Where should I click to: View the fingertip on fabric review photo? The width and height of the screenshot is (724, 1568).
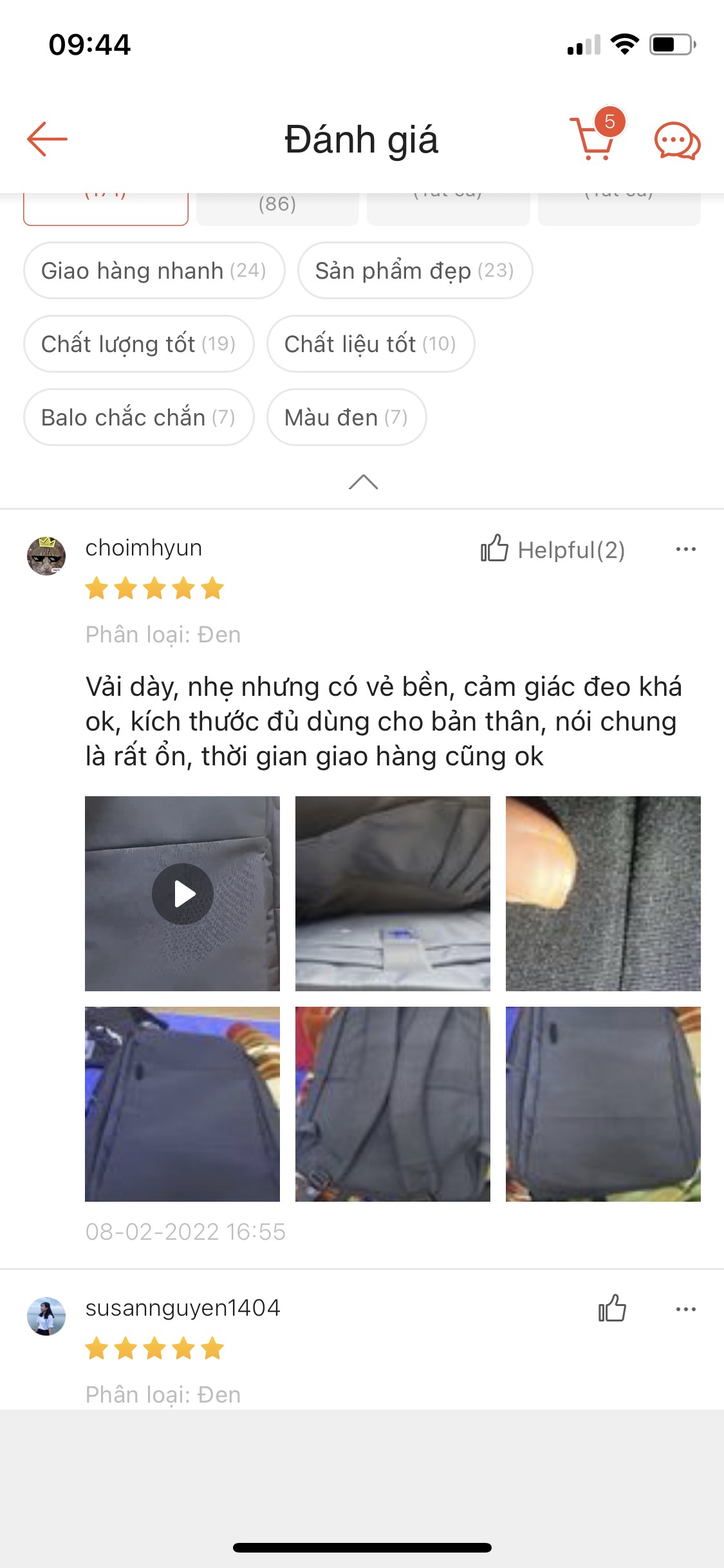[x=603, y=893]
